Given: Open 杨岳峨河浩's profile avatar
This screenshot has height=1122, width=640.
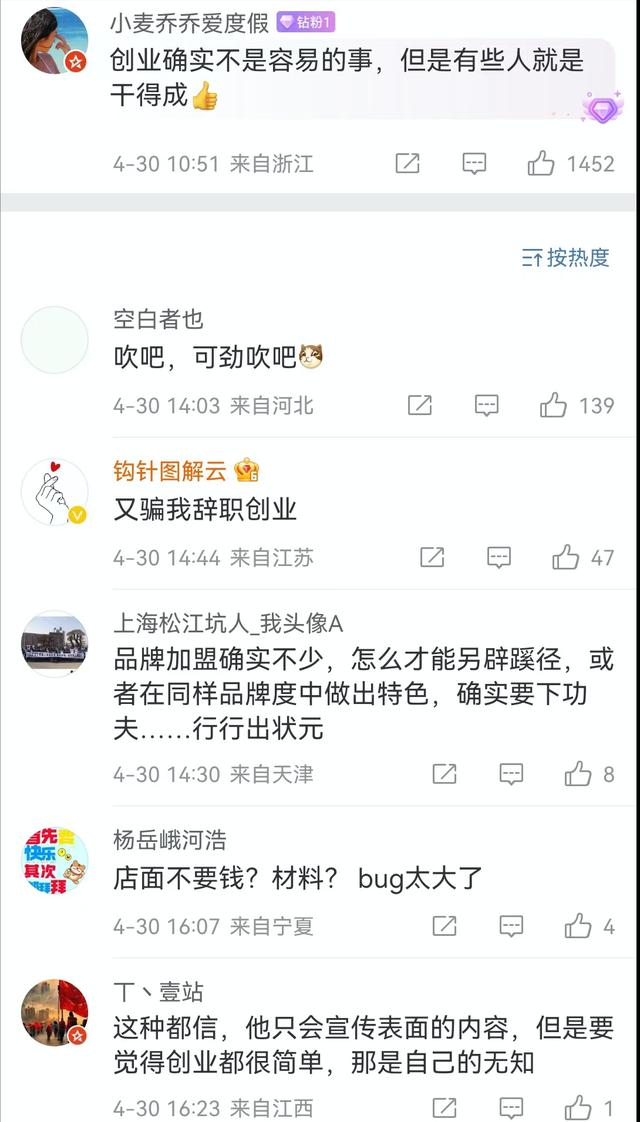Looking at the screenshot, I should pos(55,860).
